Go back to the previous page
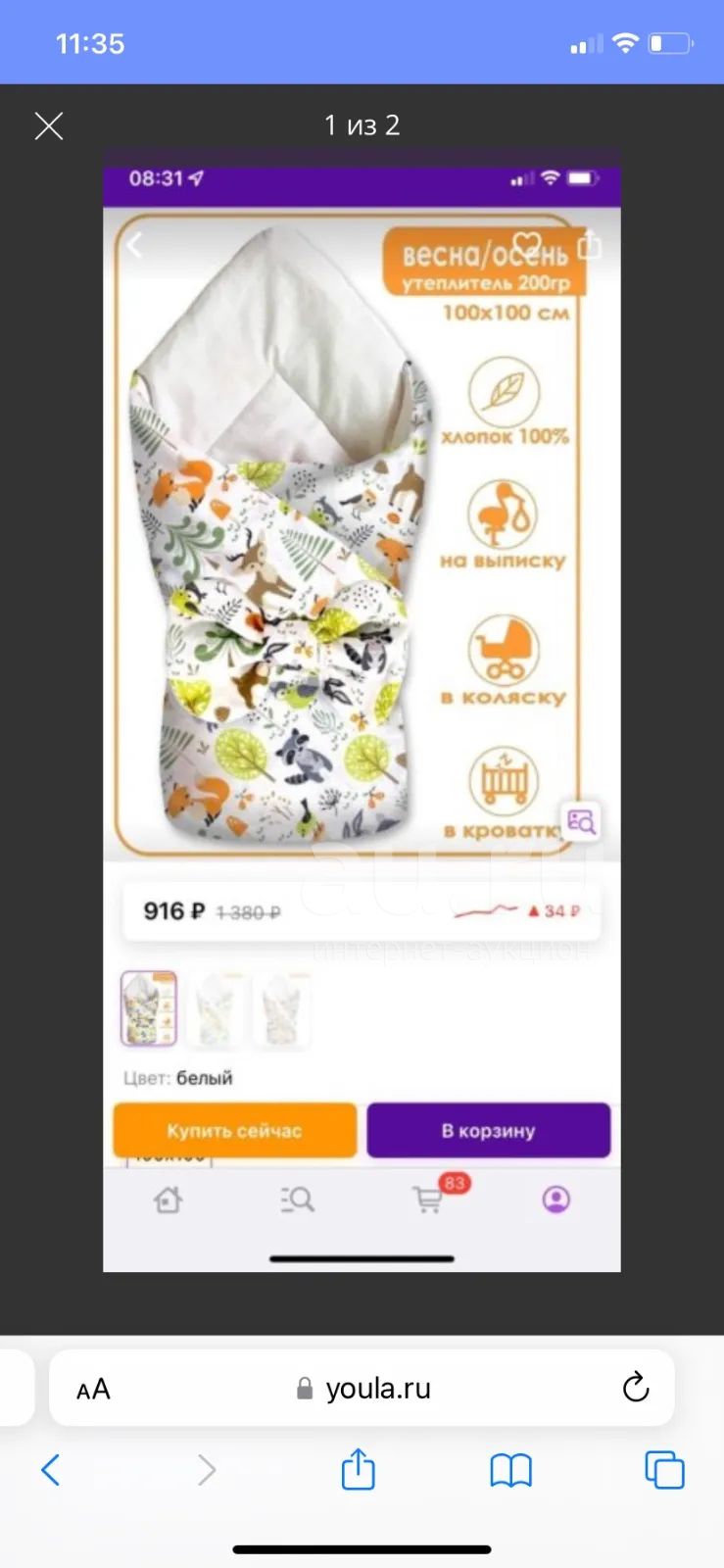Image resolution: width=724 pixels, height=1568 pixels. pos(51,1469)
